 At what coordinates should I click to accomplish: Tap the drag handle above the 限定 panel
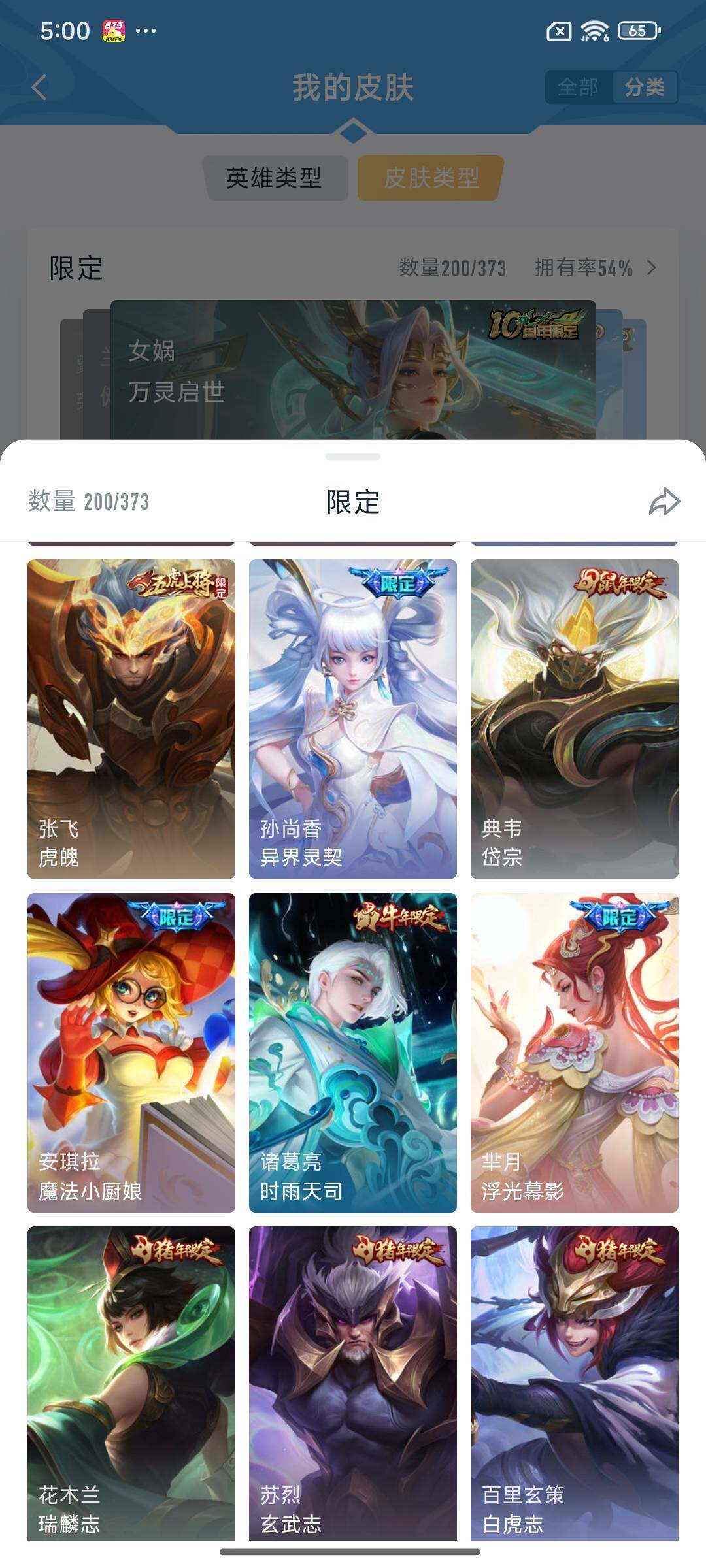(x=353, y=455)
